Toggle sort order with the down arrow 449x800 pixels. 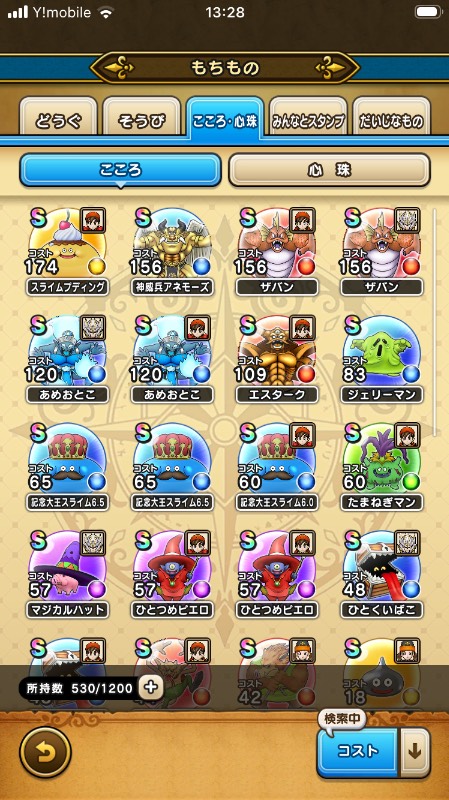415,752
